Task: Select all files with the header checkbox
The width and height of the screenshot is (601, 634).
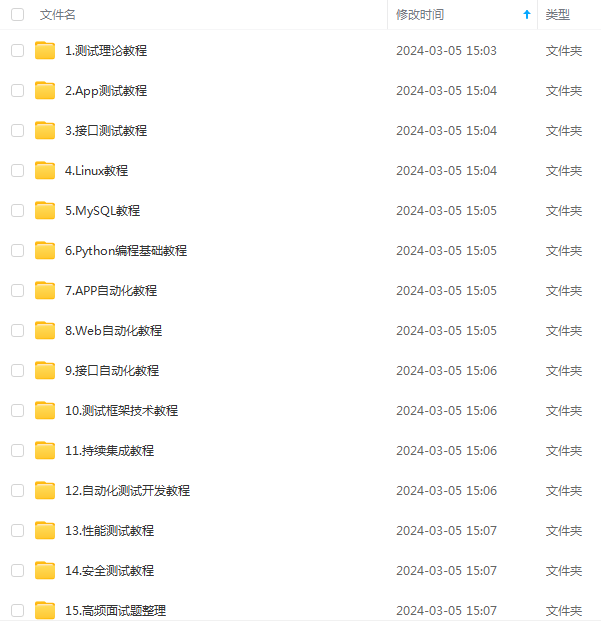Action: click(17, 15)
